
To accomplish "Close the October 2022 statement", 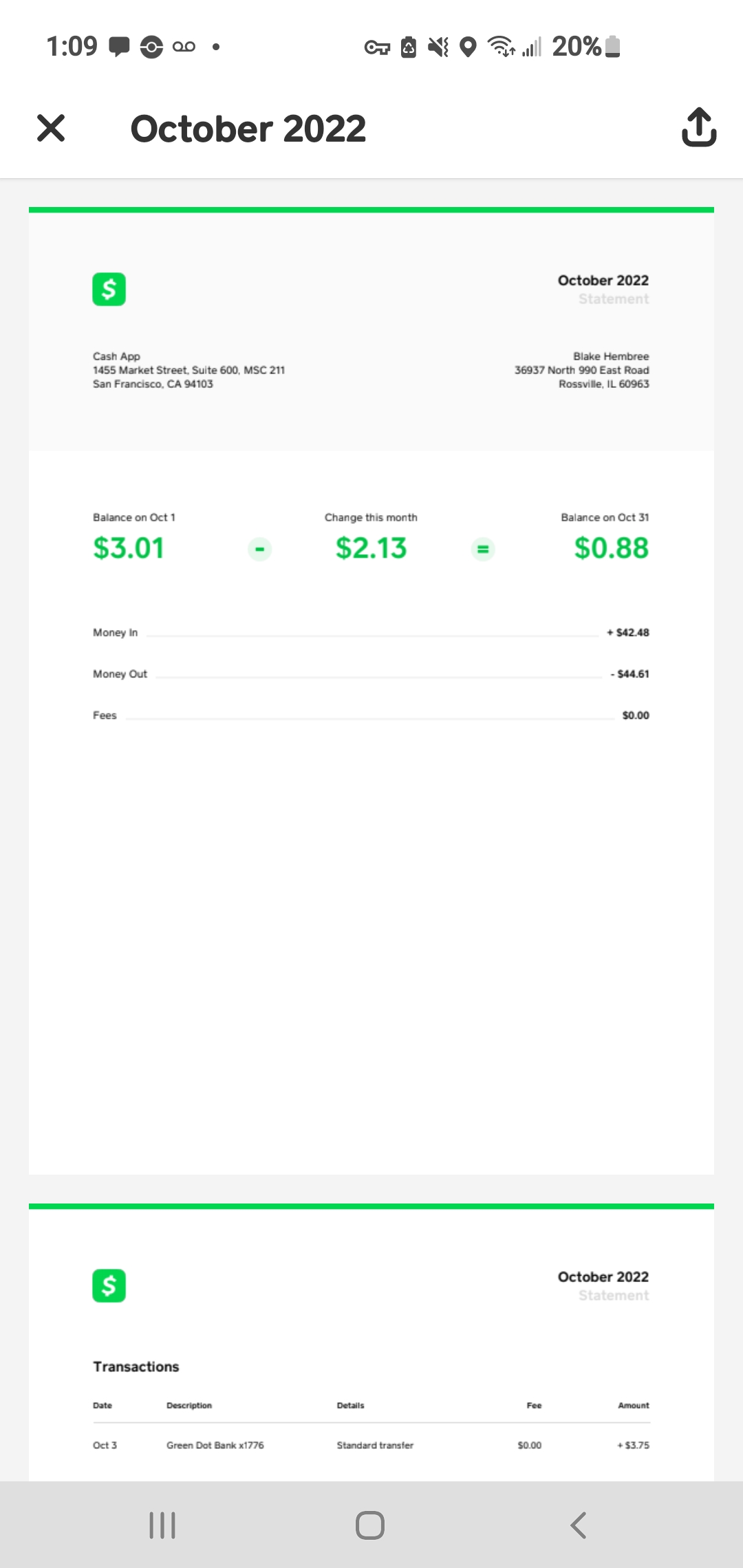I will click(x=51, y=129).
